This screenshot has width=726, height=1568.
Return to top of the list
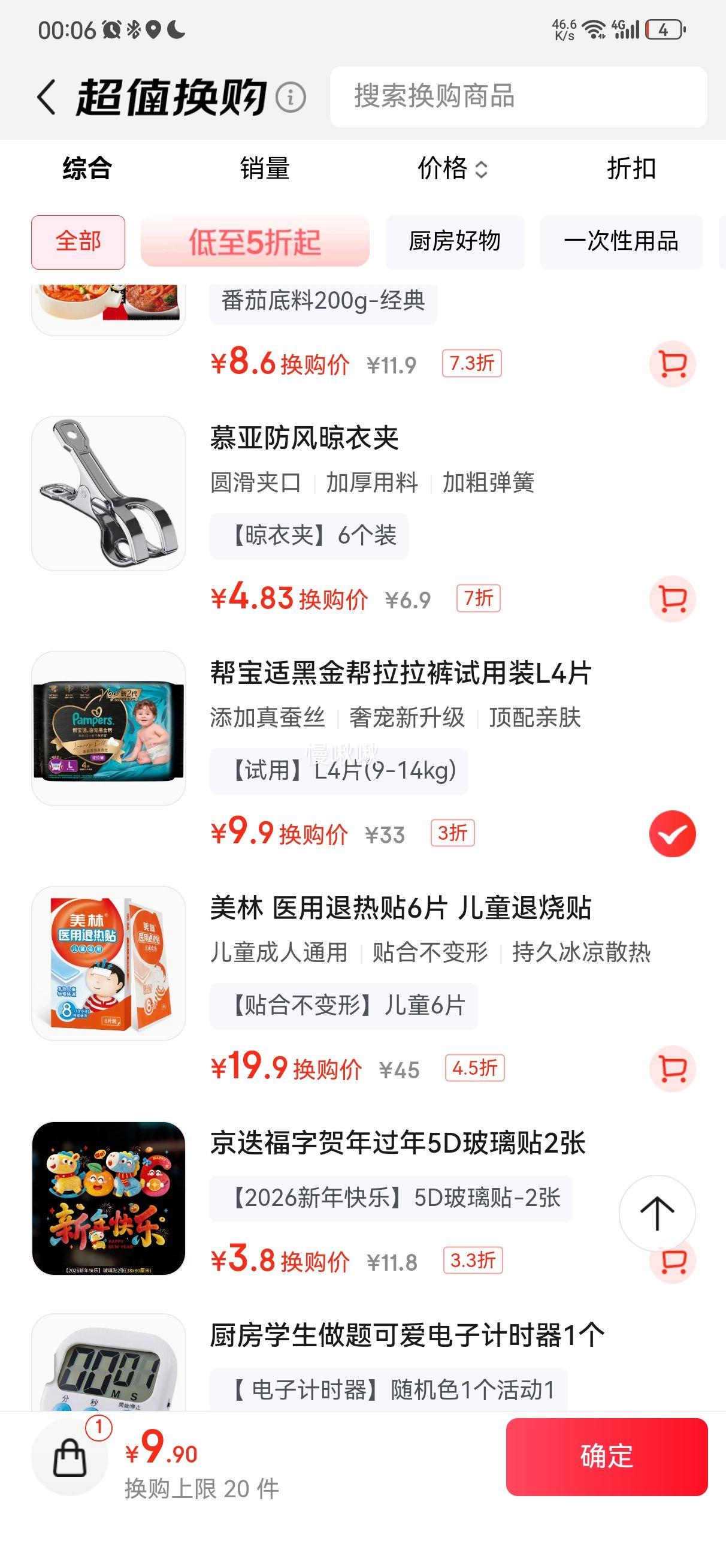point(657,1213)
